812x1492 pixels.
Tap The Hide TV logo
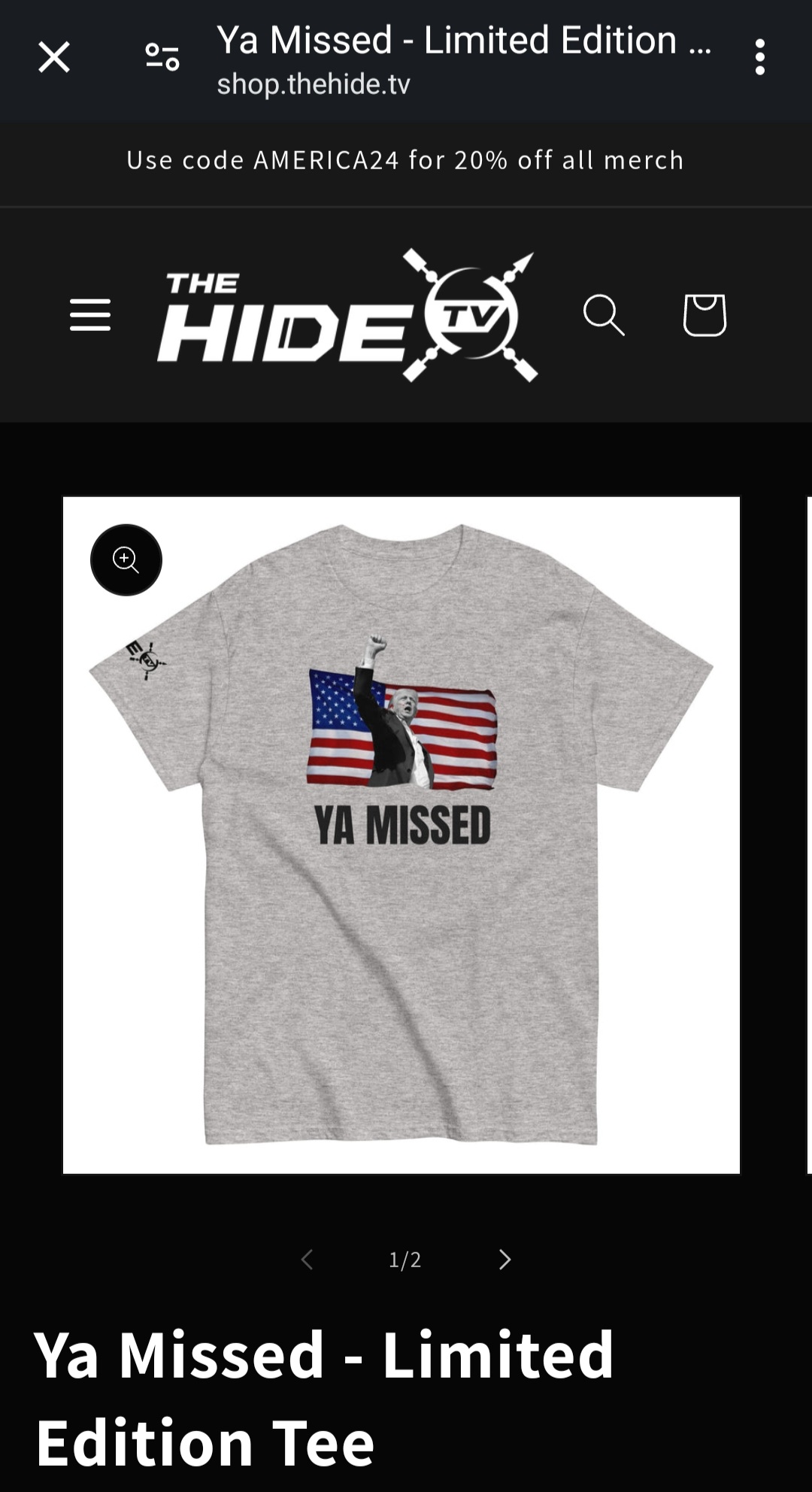[x=347, y=314]
